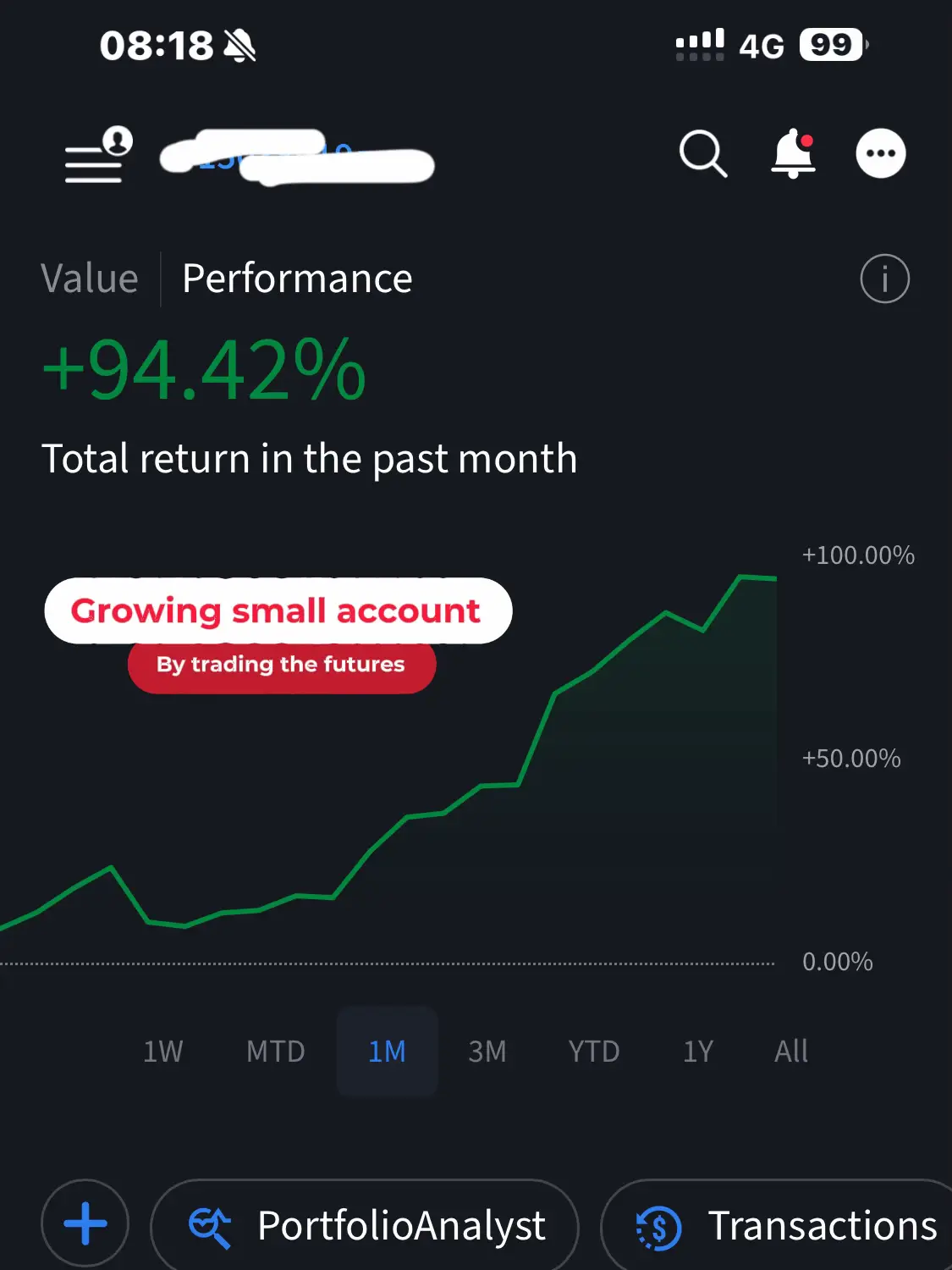Switch chart to 1Y range

pos(698,1052)
